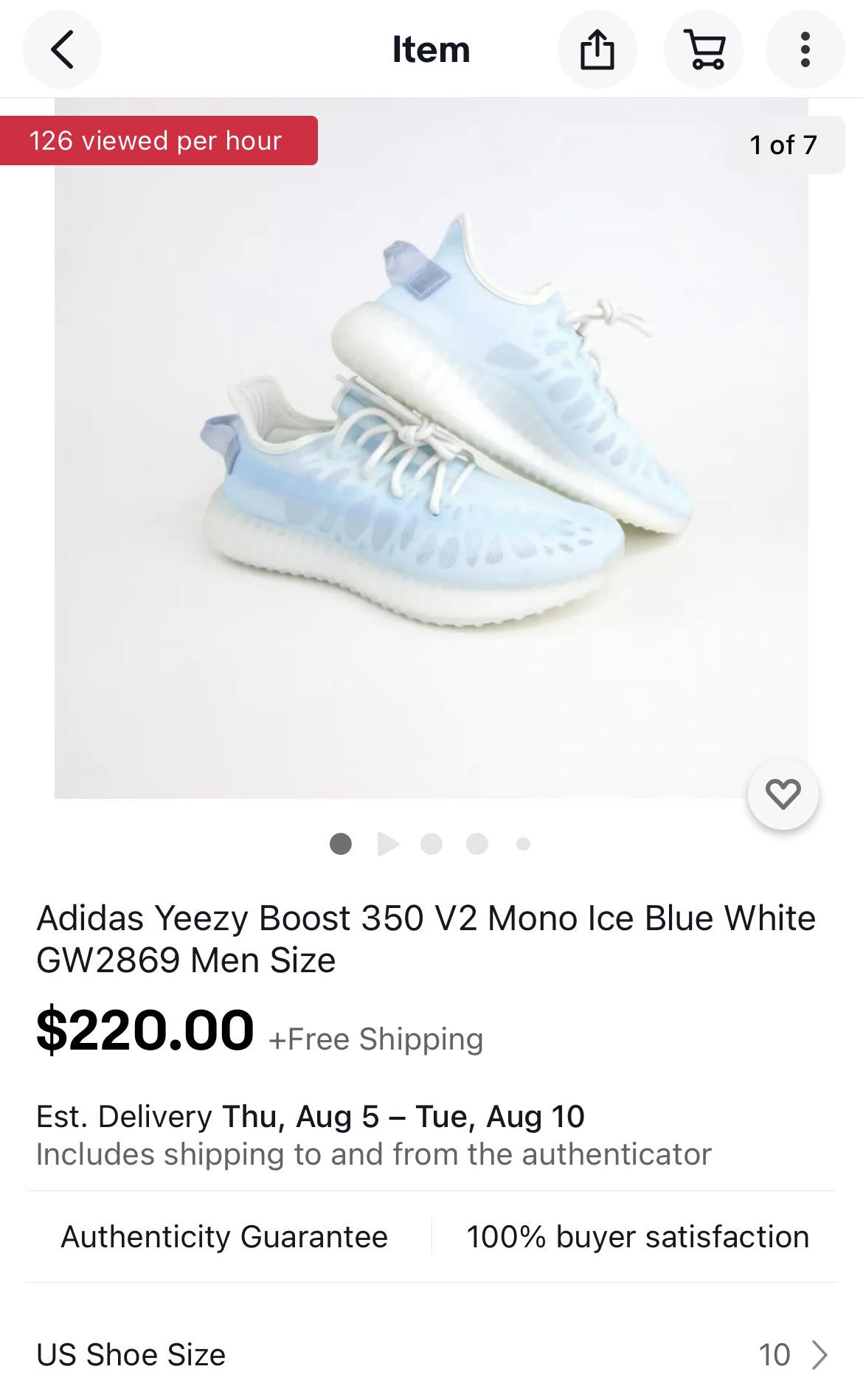Add the sneakers to your watchlist

click(783, 794)
